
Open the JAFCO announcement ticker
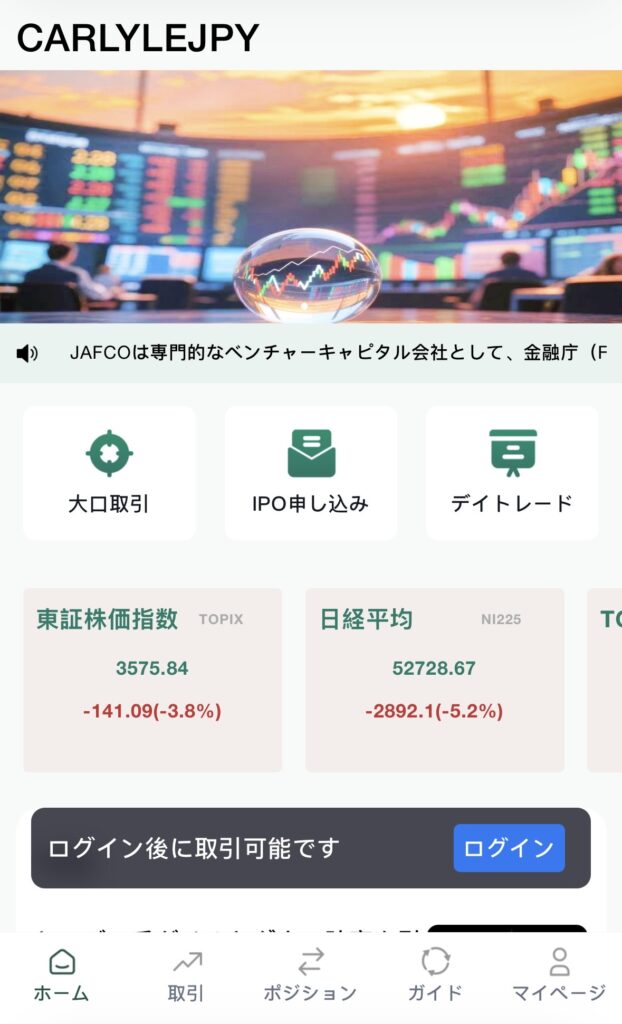(338, 353)
